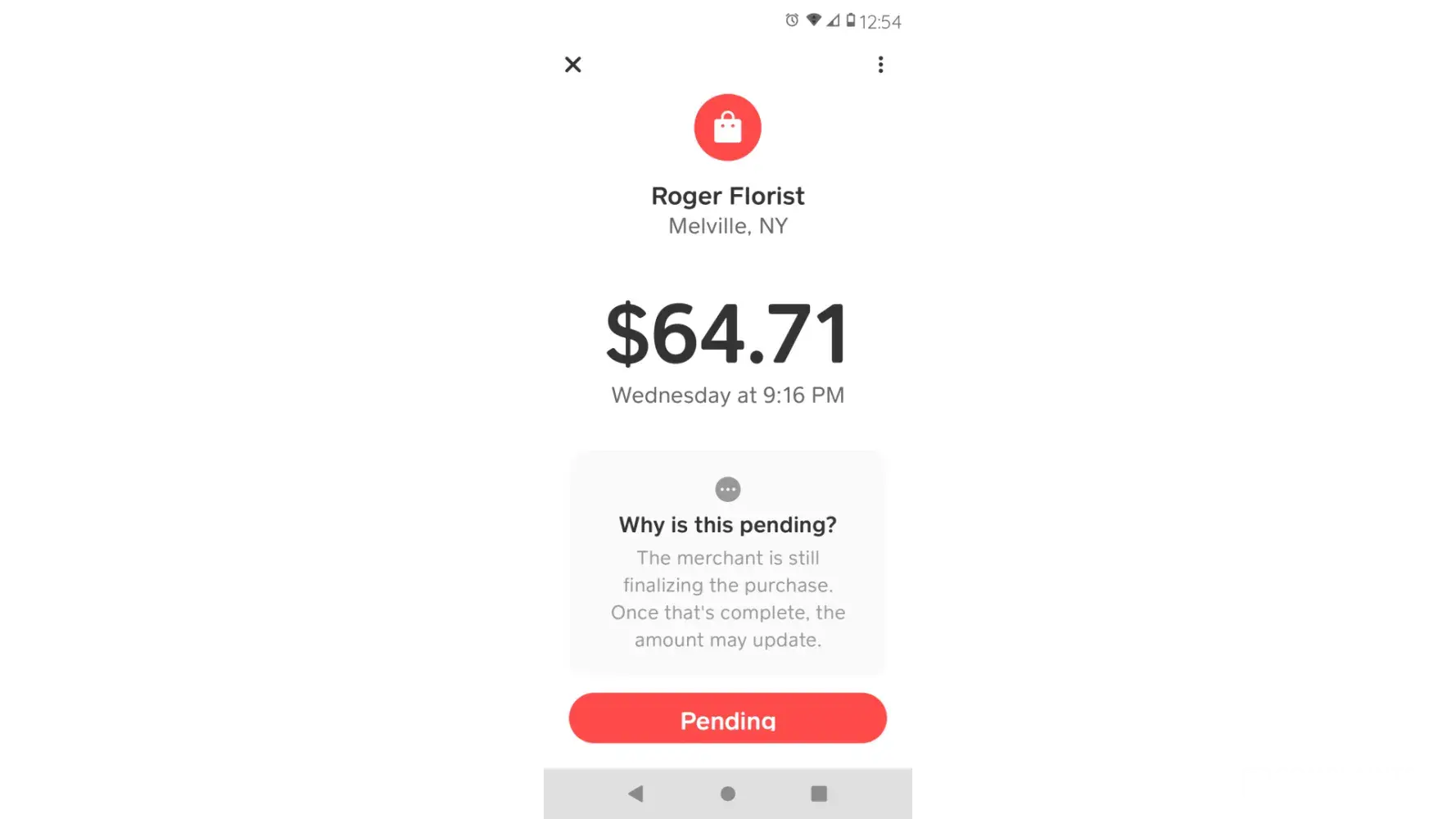Screen dimensions: 1456x819
Task: Open the three-dot overflow menu
Action: 880,65
